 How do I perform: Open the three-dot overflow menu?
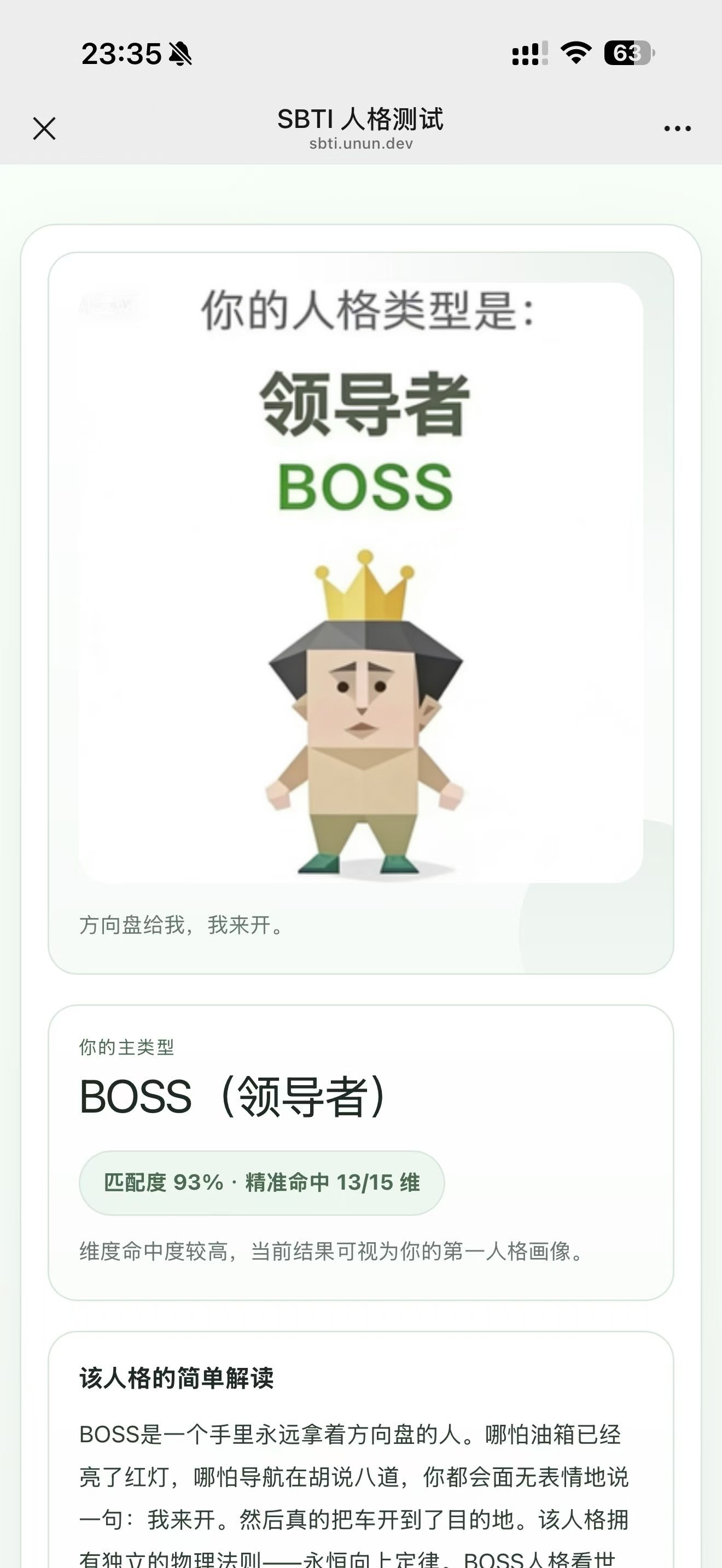(x=677, y=128)
